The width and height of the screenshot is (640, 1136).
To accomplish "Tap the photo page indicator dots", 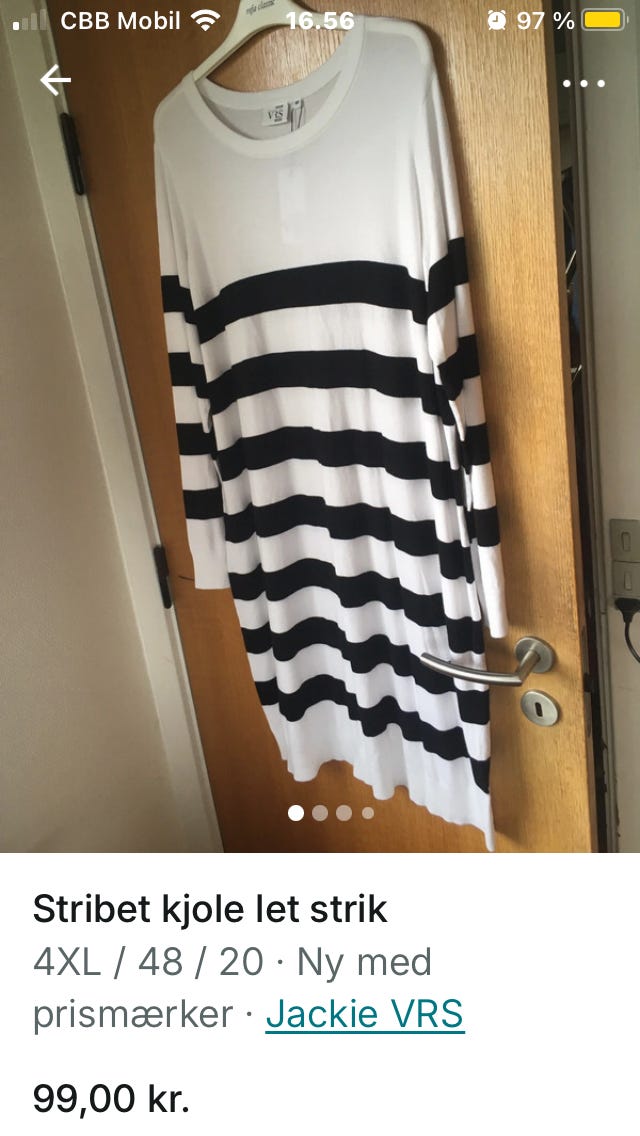I will point(331,813).
